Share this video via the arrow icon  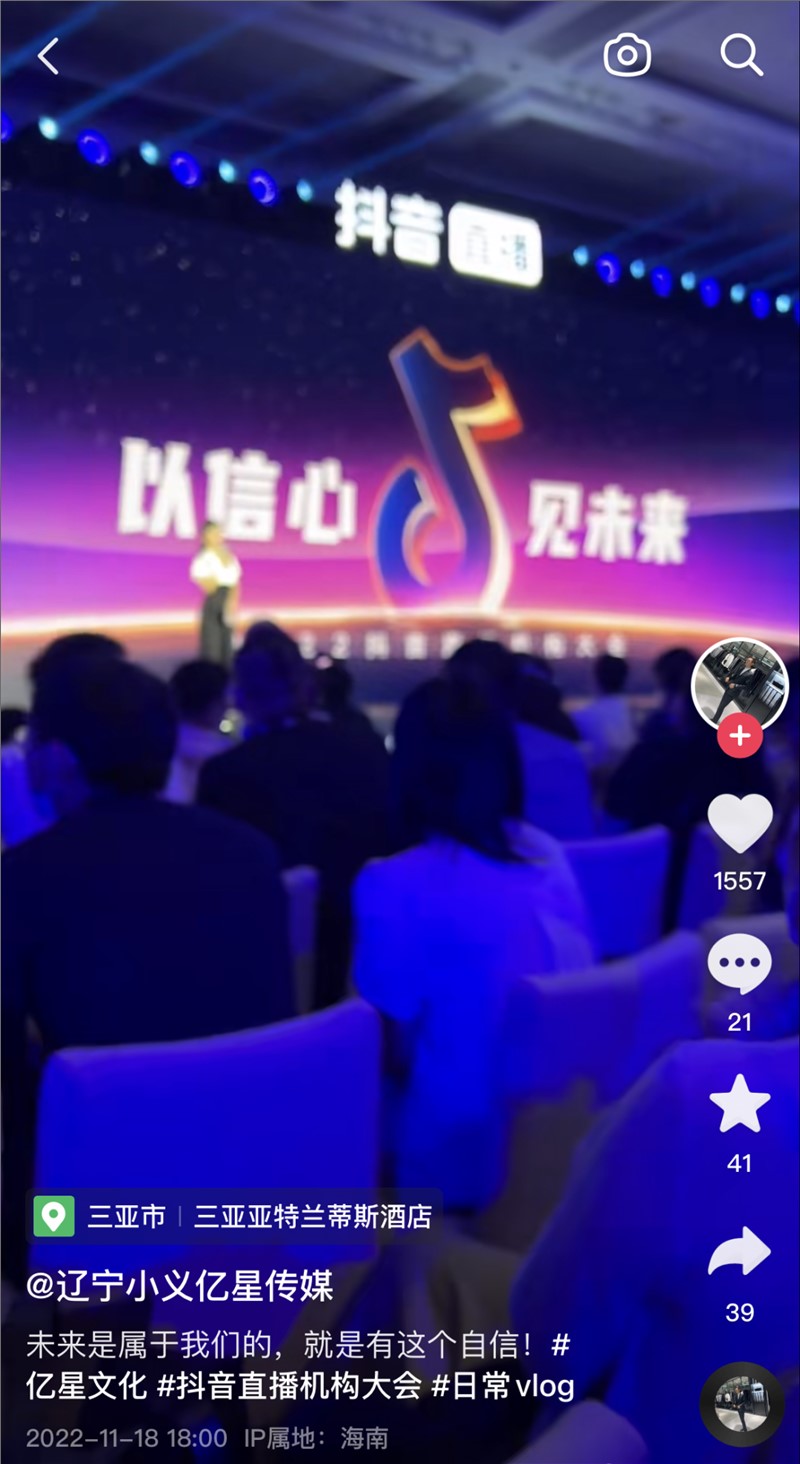[x=740, y=1252]
